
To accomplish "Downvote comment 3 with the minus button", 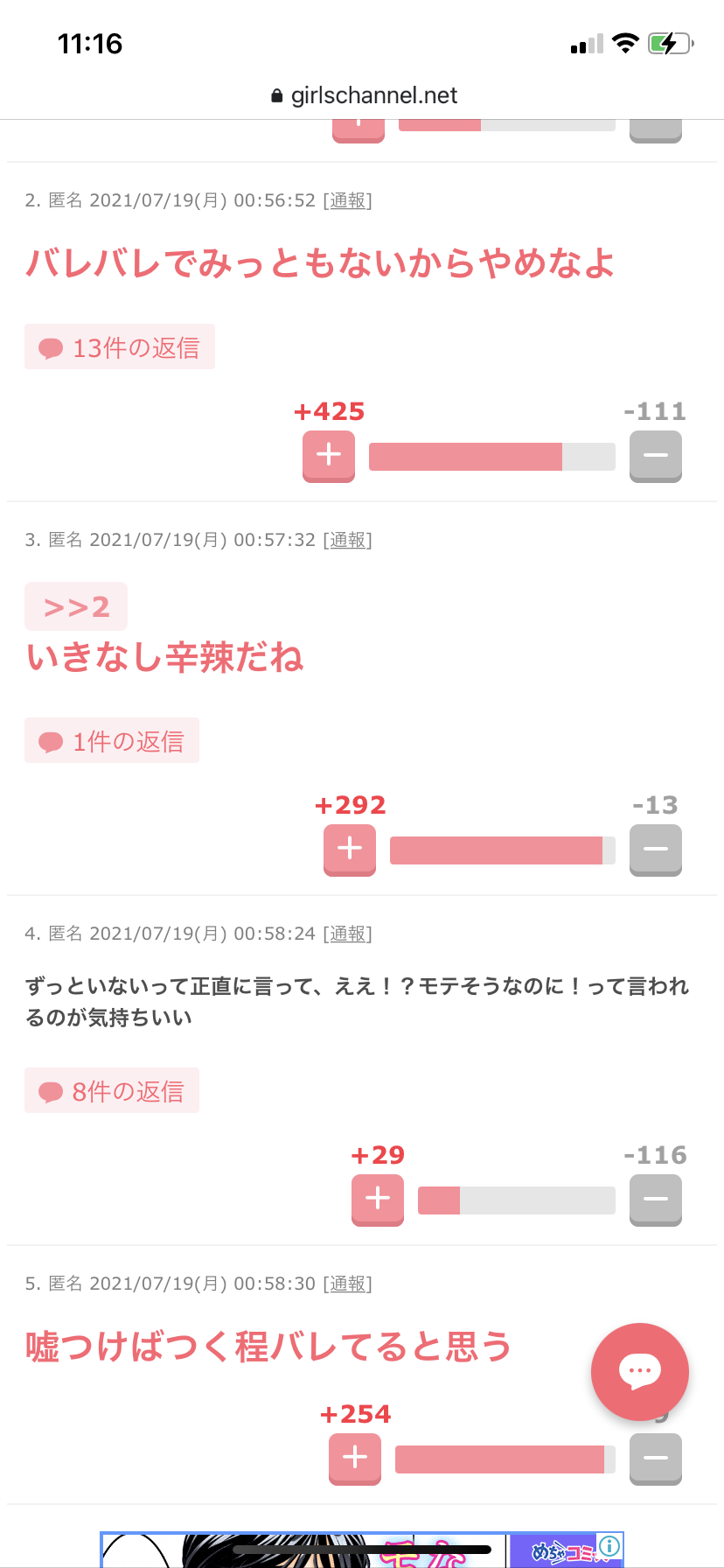I will [656, 850].
